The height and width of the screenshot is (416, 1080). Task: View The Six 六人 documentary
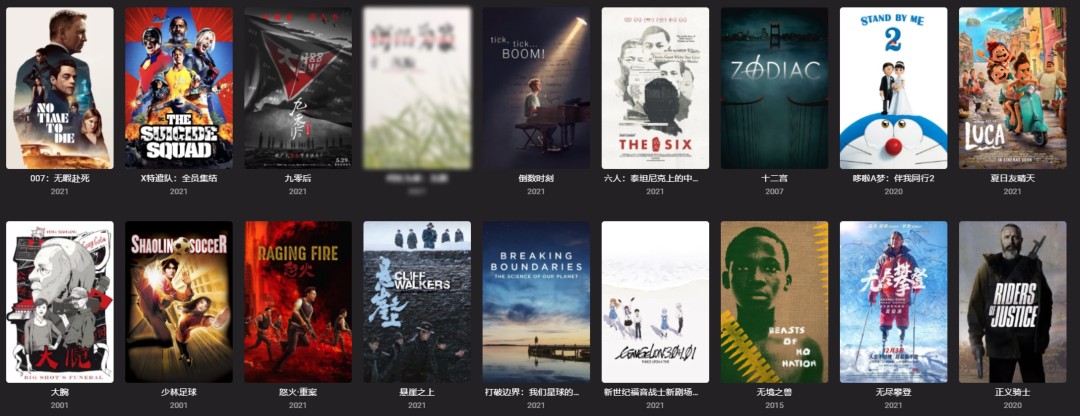coord(655,88)
